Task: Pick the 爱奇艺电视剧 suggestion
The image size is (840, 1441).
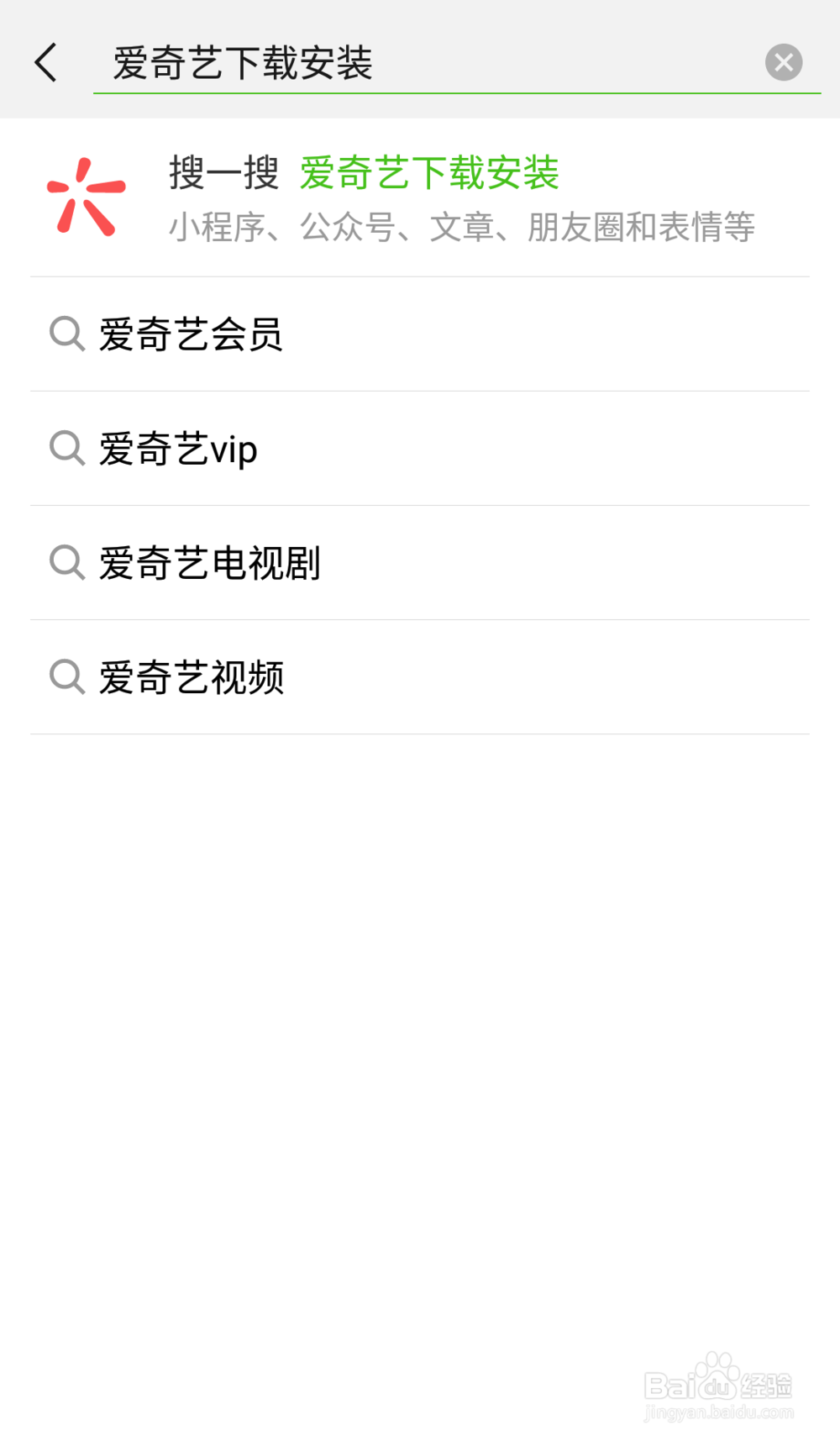Action: click(420, 563)
